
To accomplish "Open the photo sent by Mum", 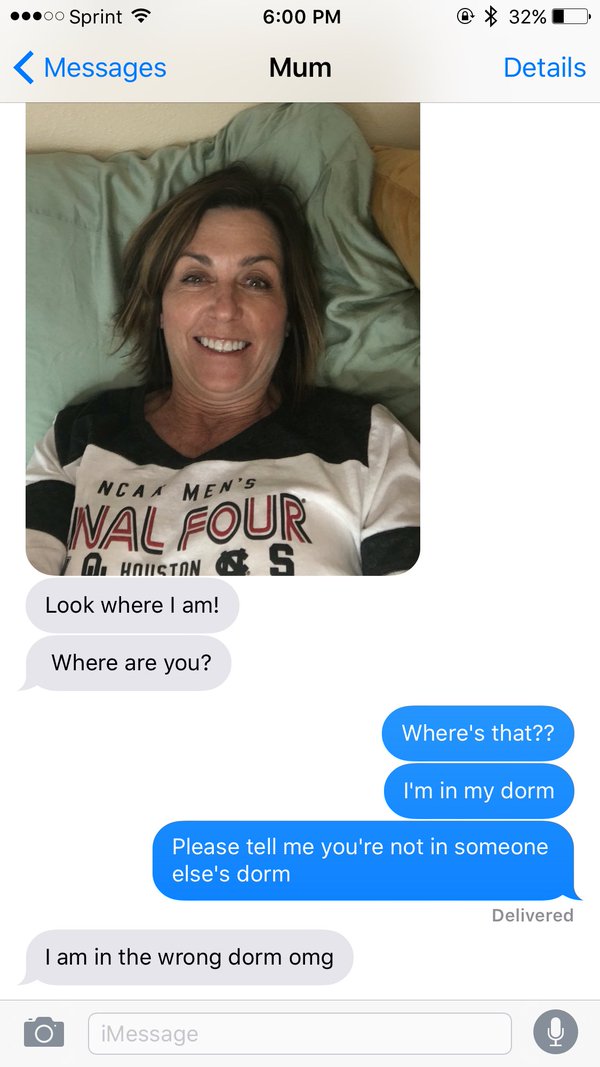I will 222,340.
